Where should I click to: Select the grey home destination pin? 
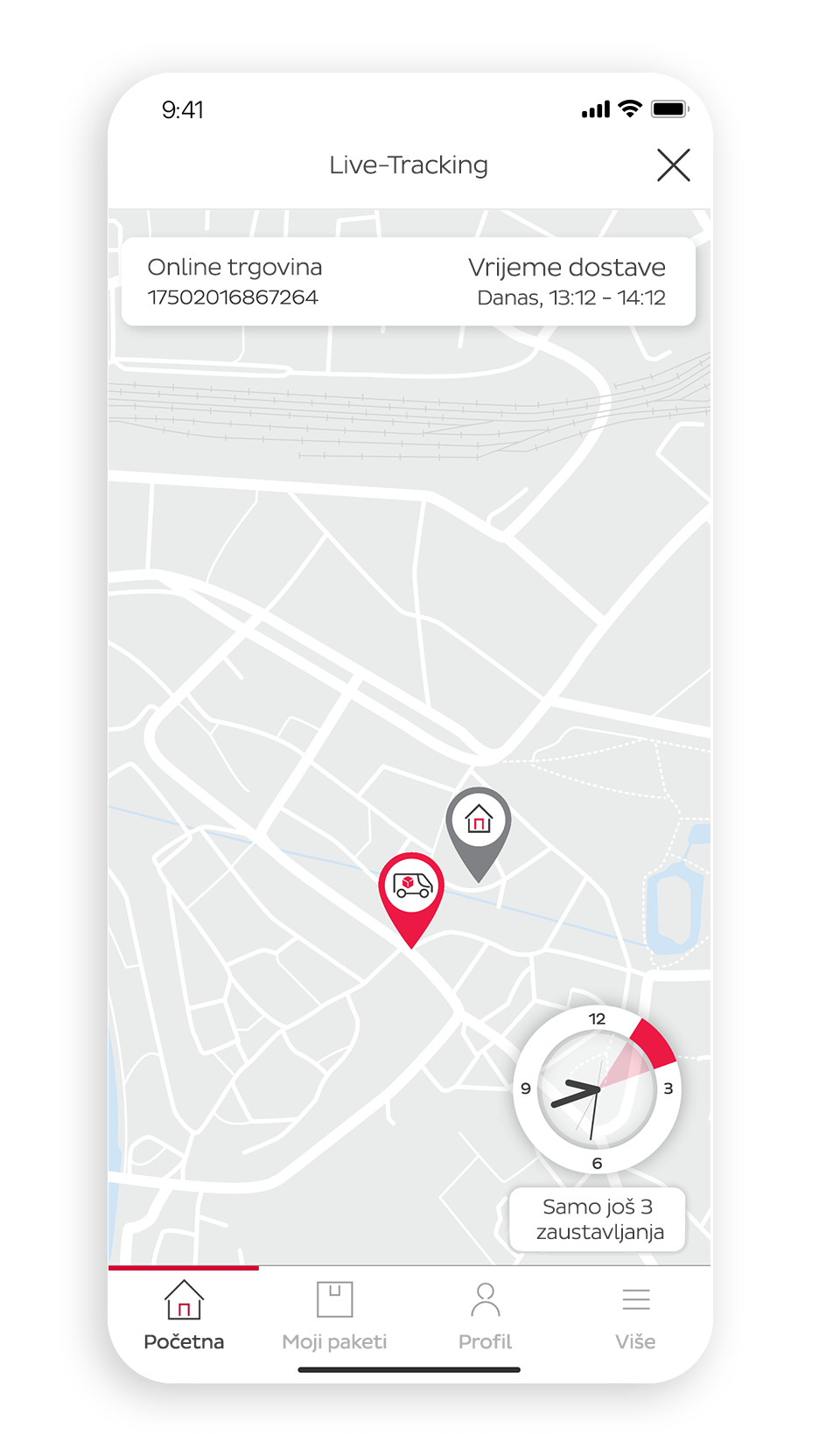[479, 832]
